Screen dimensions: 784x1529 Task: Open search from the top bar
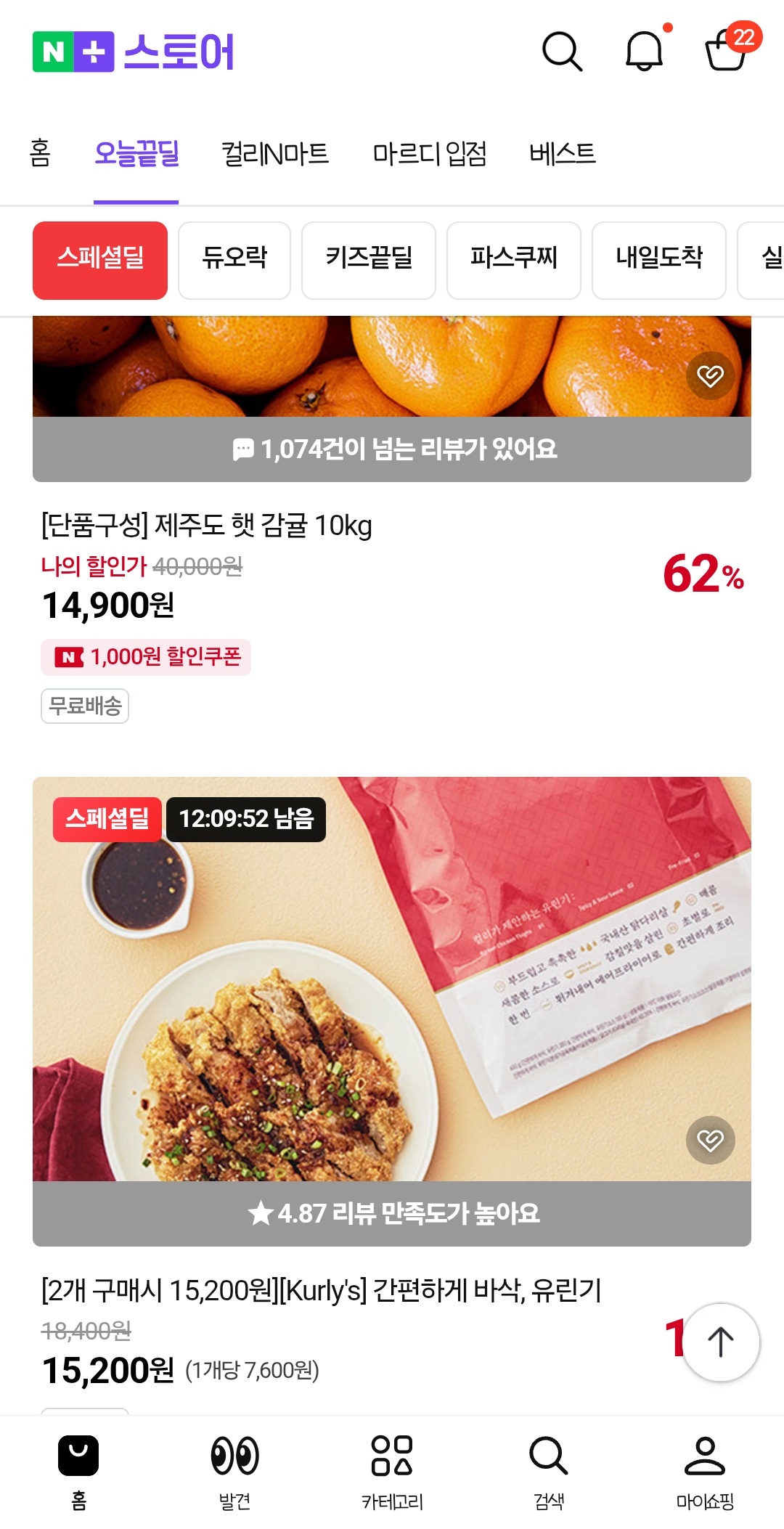(x=562, y=52)
